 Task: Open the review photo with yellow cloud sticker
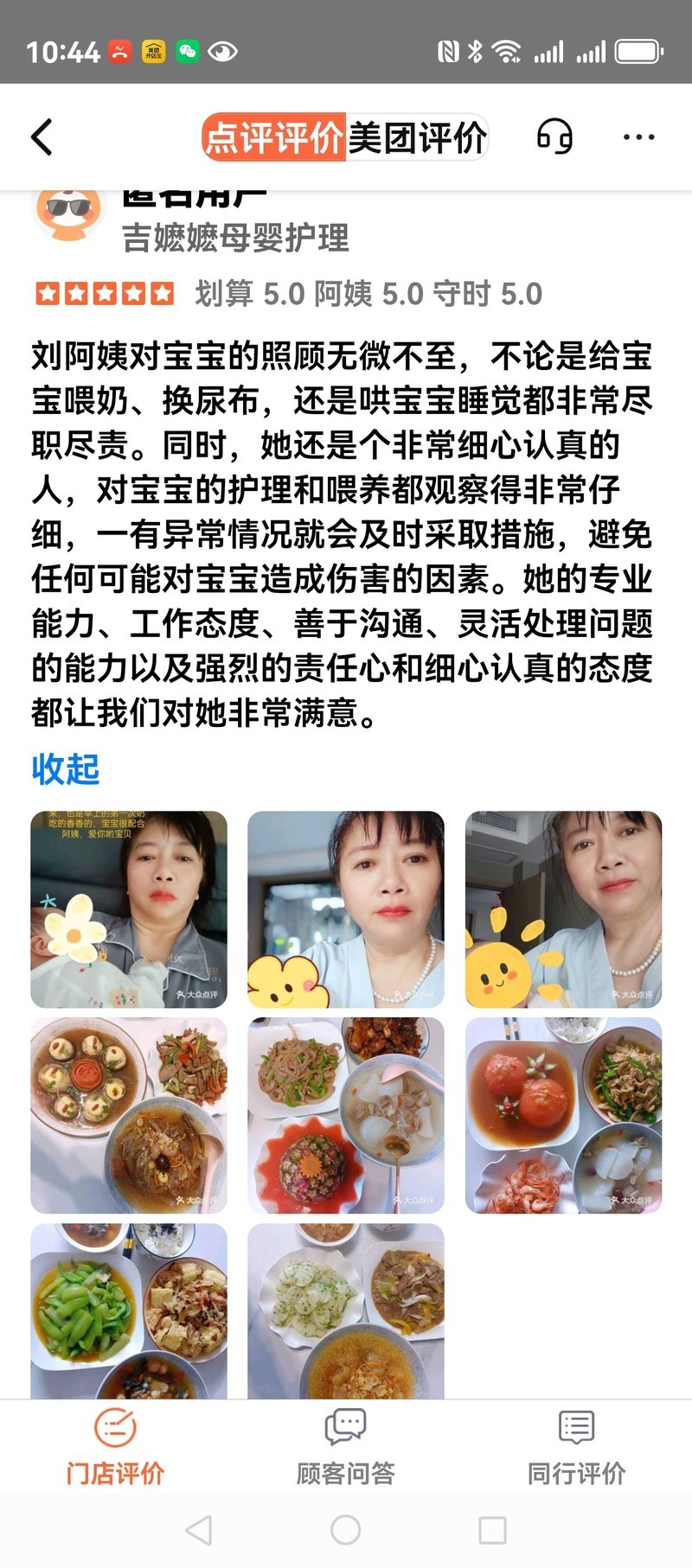[346, 909]
